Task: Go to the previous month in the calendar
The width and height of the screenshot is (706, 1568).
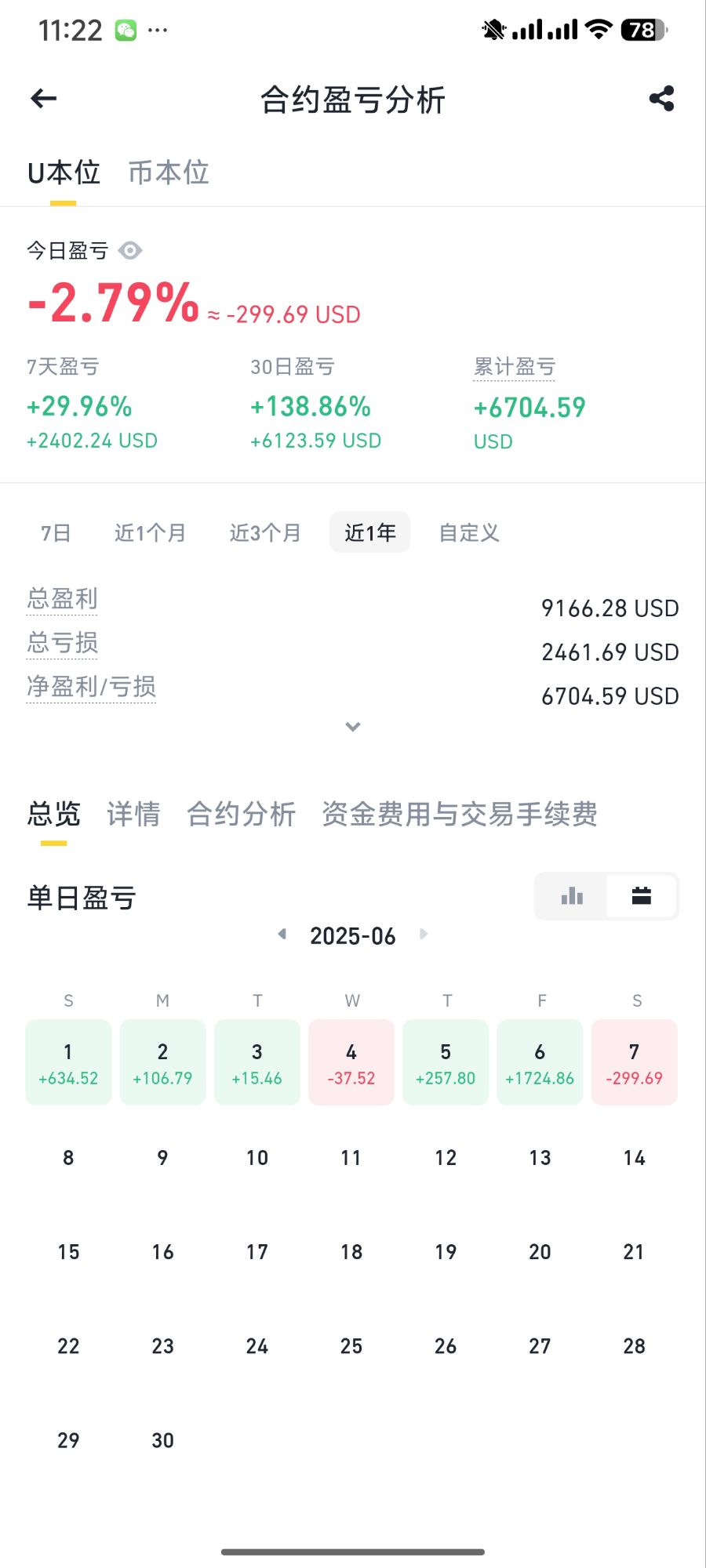Action: [x=282, y=934]
